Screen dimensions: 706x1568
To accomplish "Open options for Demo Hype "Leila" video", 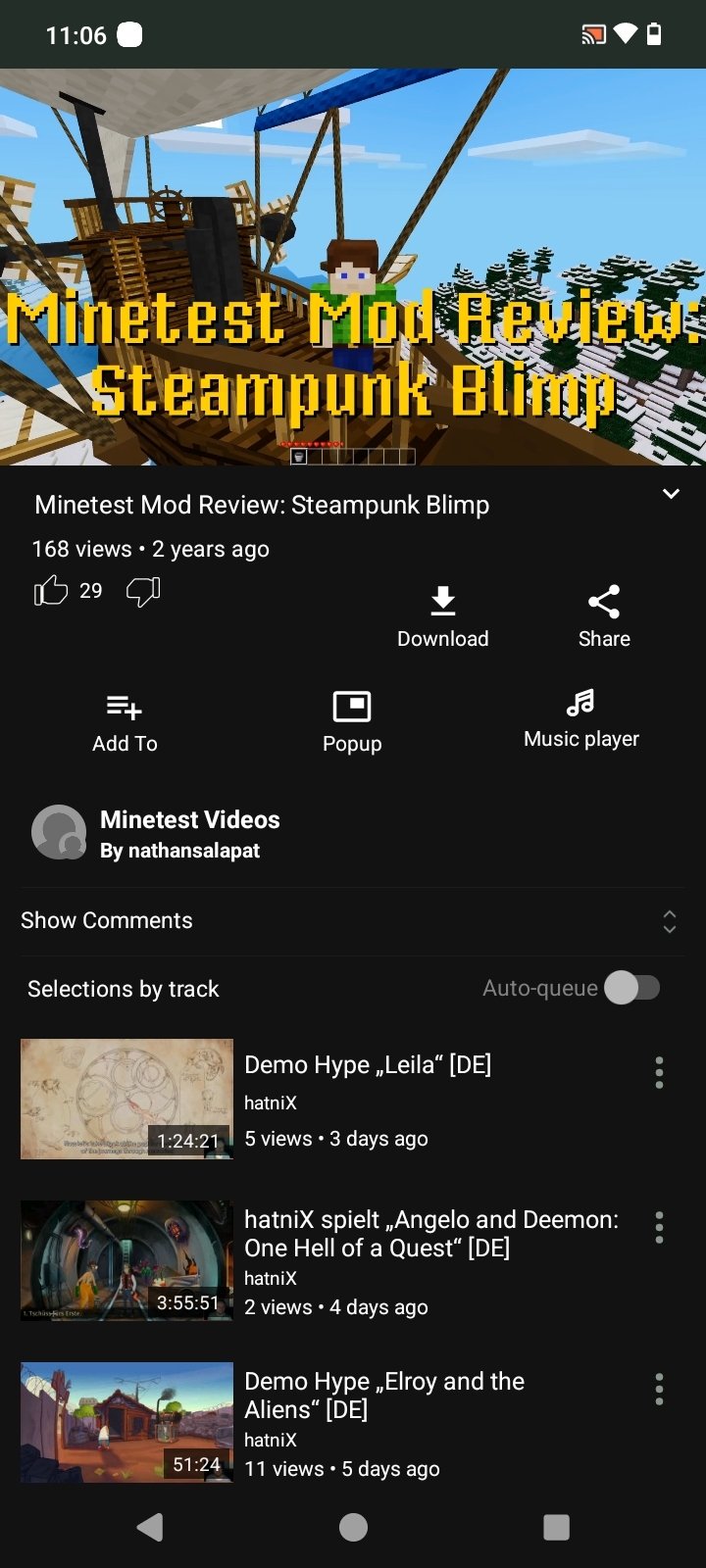I will 659,1073.
